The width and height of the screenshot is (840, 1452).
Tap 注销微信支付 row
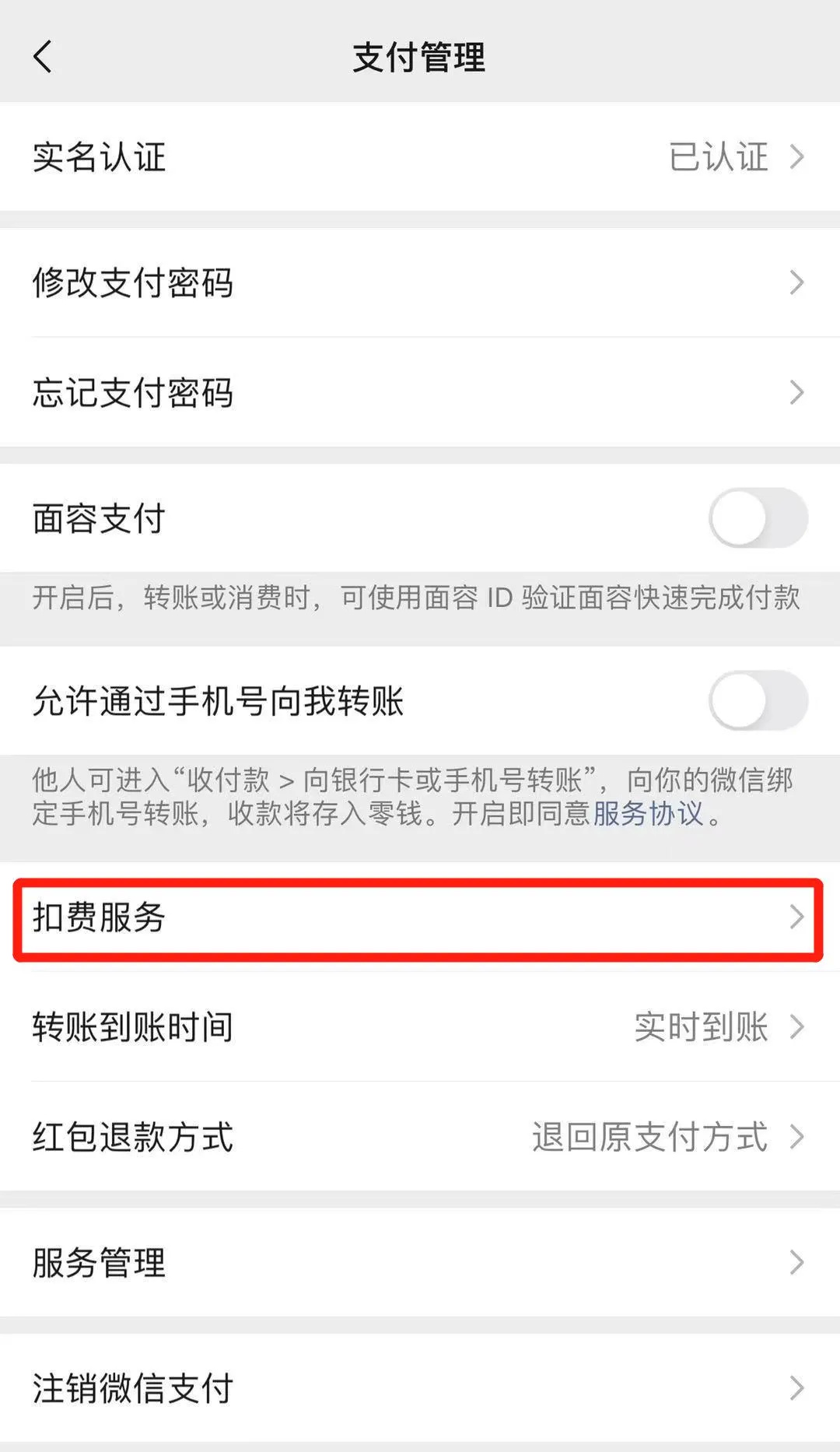420,1387
